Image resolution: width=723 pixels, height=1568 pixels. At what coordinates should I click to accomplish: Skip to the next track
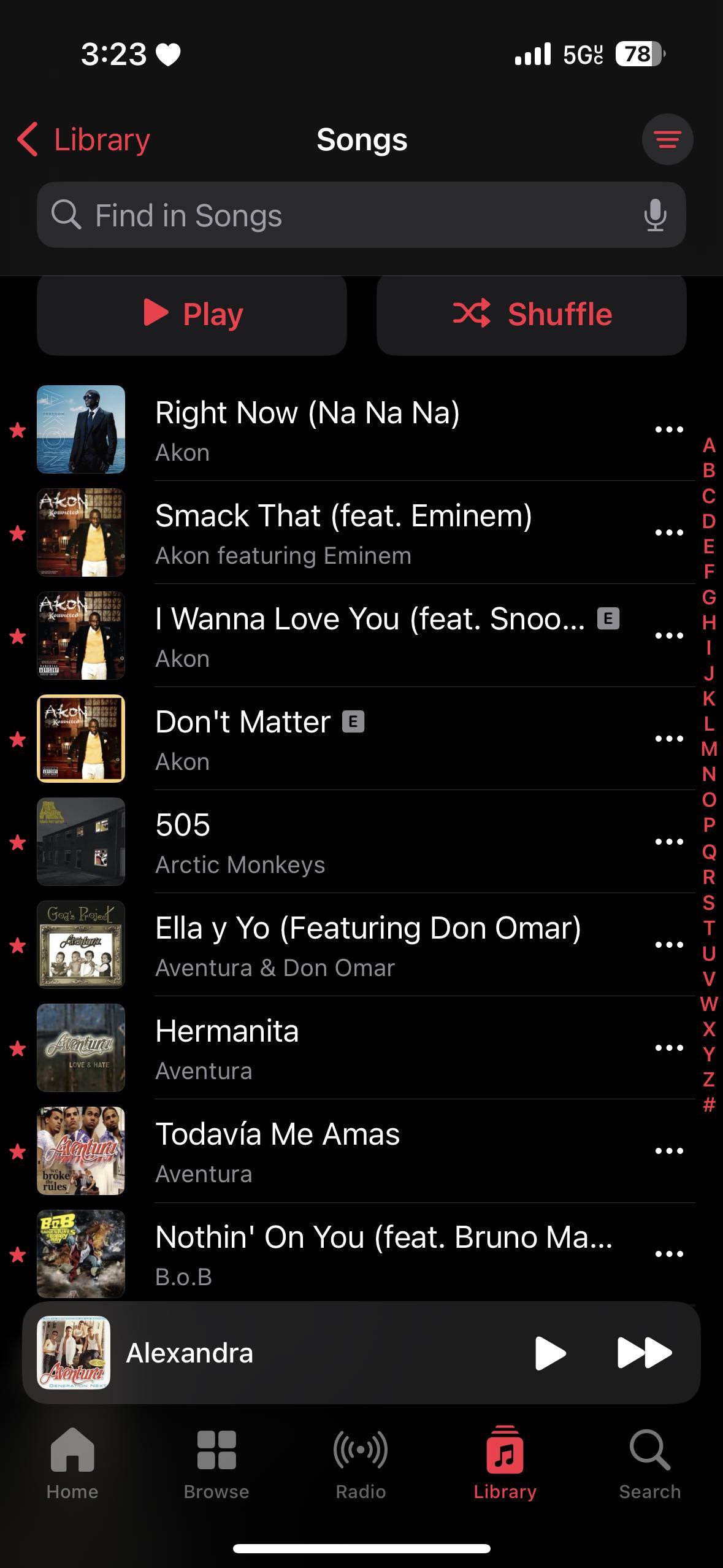(644, 1353)
